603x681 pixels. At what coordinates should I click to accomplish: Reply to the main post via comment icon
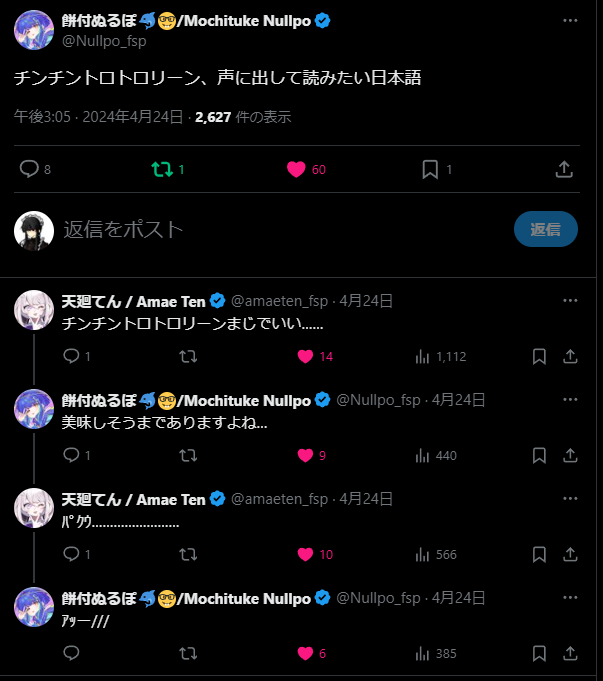(x=29, y=169)
